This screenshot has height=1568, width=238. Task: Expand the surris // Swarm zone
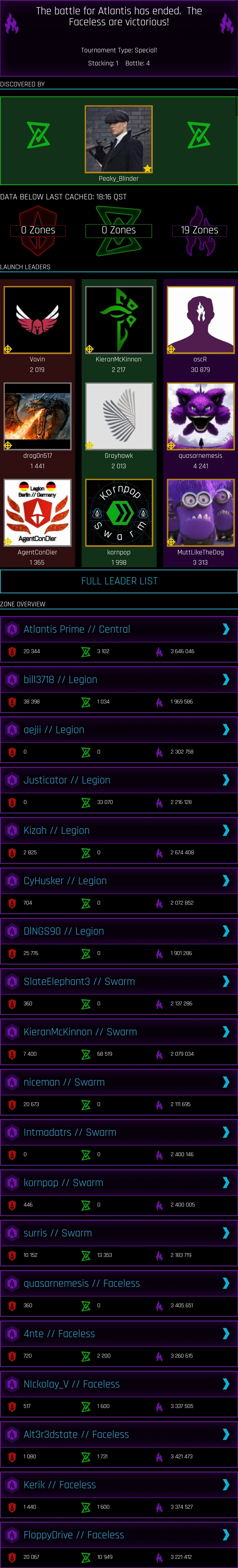(x=226, y=1233)
